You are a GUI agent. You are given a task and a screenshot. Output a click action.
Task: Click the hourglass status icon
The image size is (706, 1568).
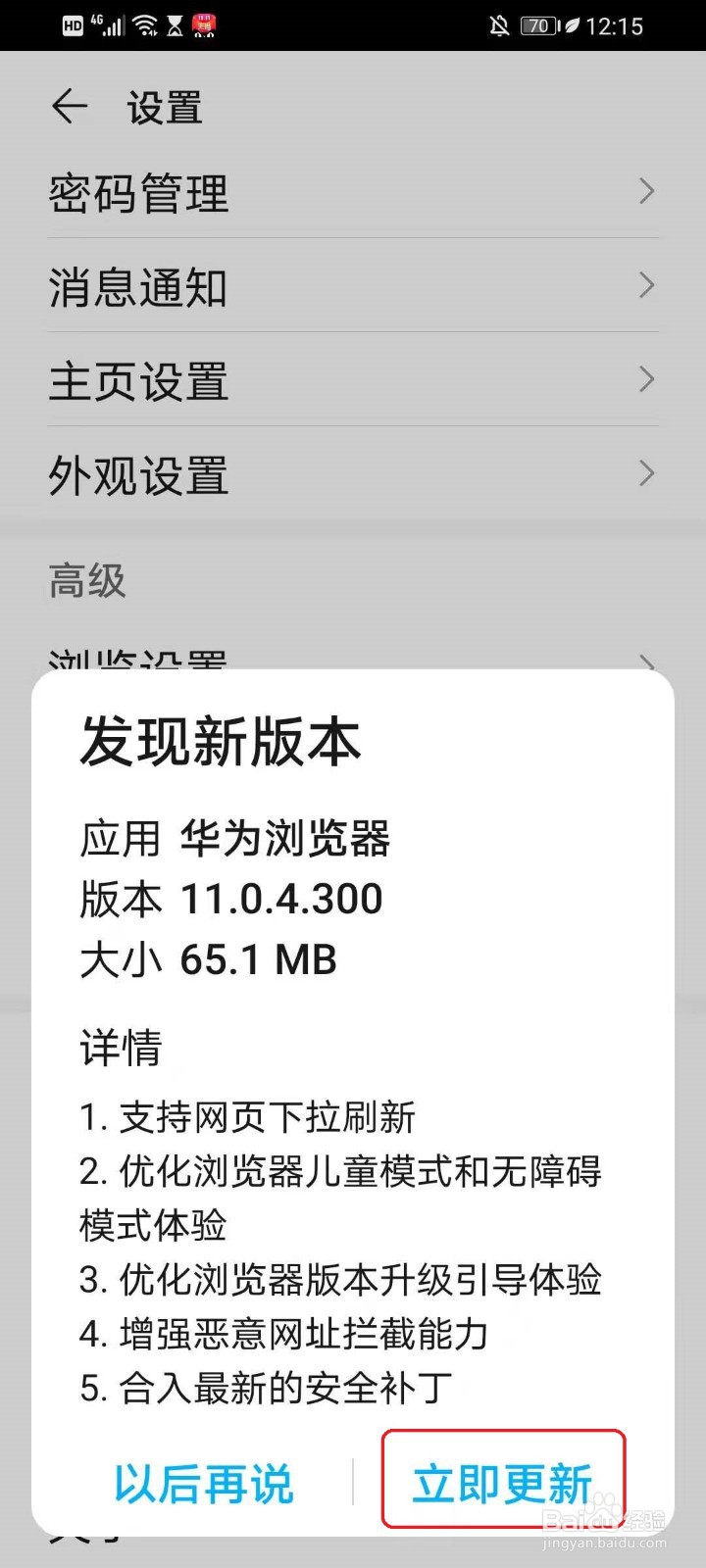coord(174,25)
